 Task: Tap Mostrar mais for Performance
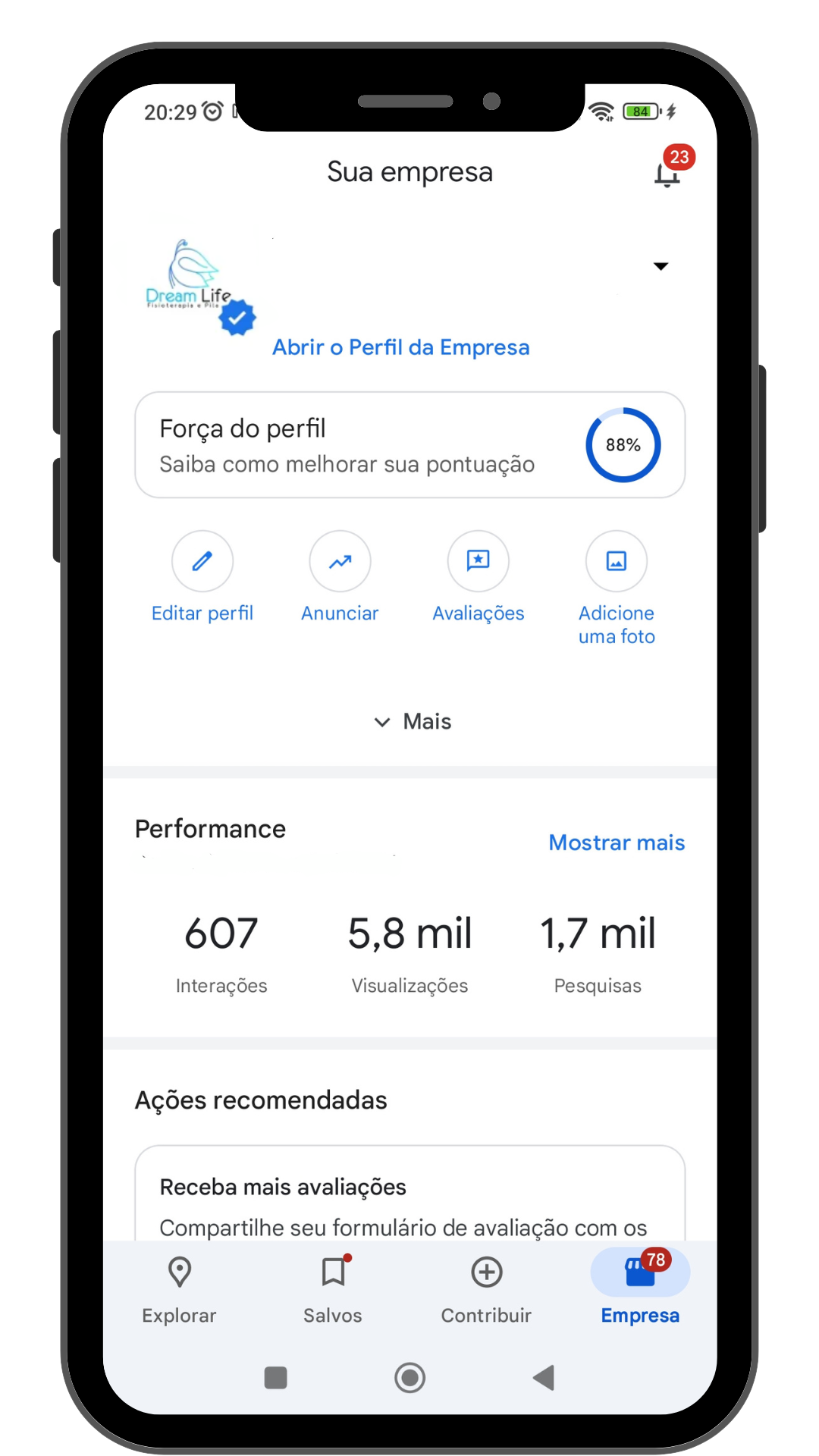coord(617,843)
